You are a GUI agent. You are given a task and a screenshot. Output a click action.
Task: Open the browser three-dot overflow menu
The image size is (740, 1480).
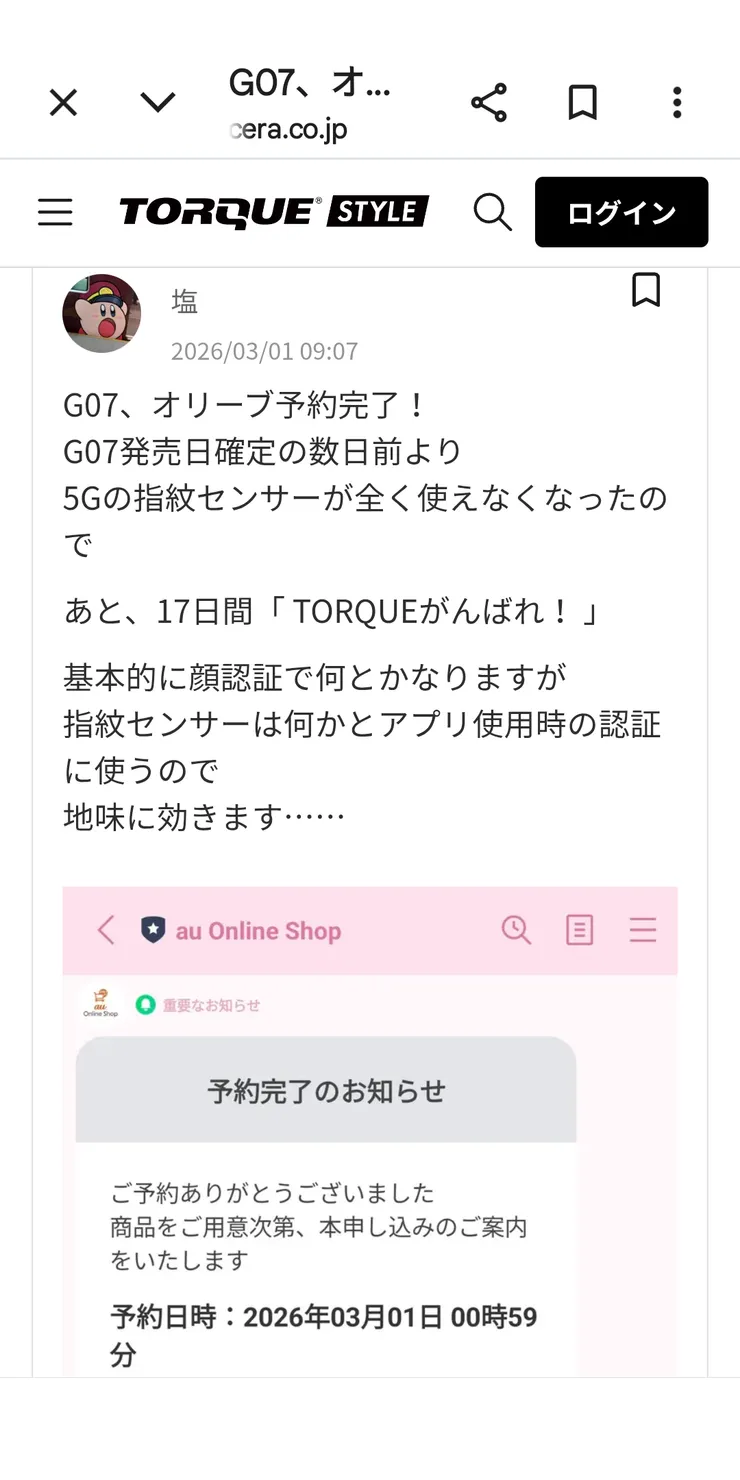677,102
